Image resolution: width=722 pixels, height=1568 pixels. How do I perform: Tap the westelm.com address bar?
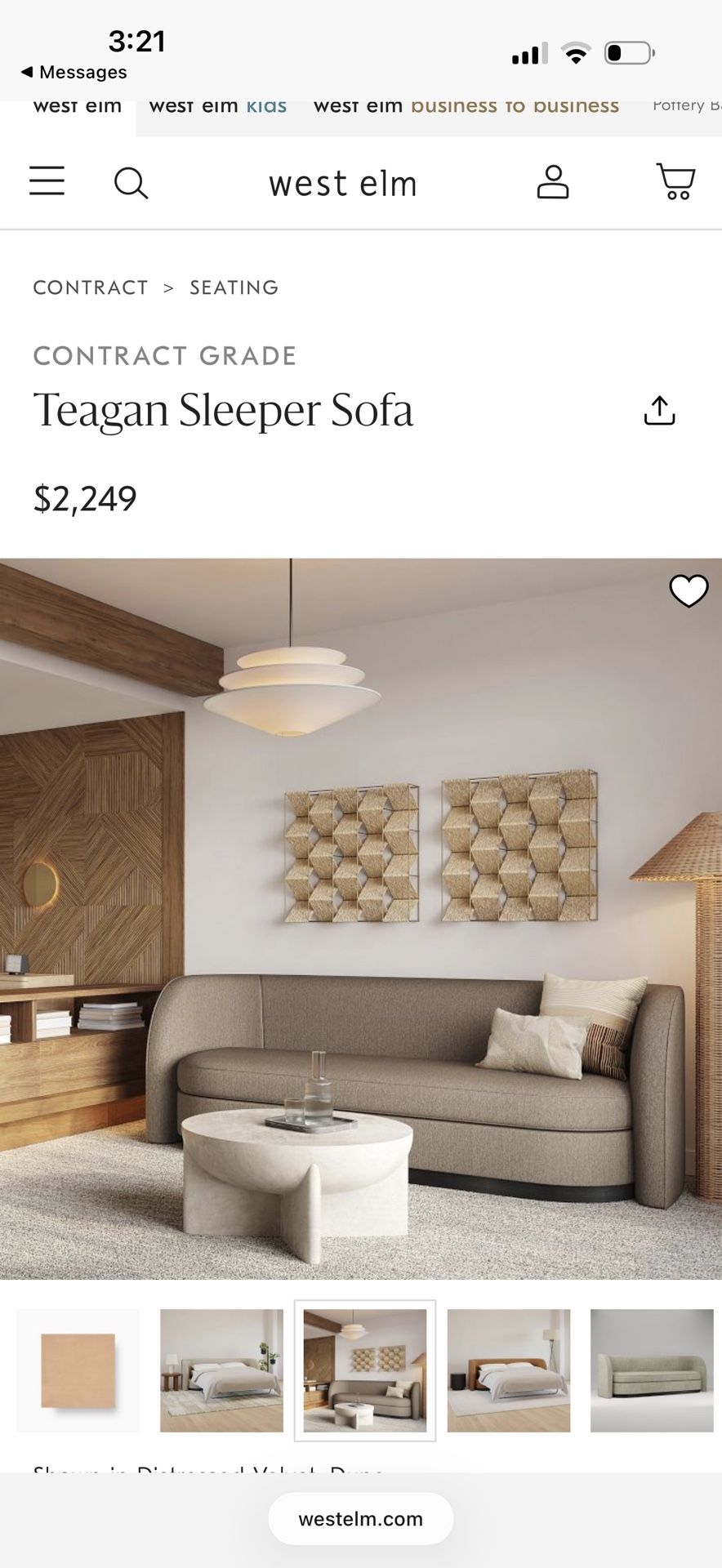[361, 1519]
